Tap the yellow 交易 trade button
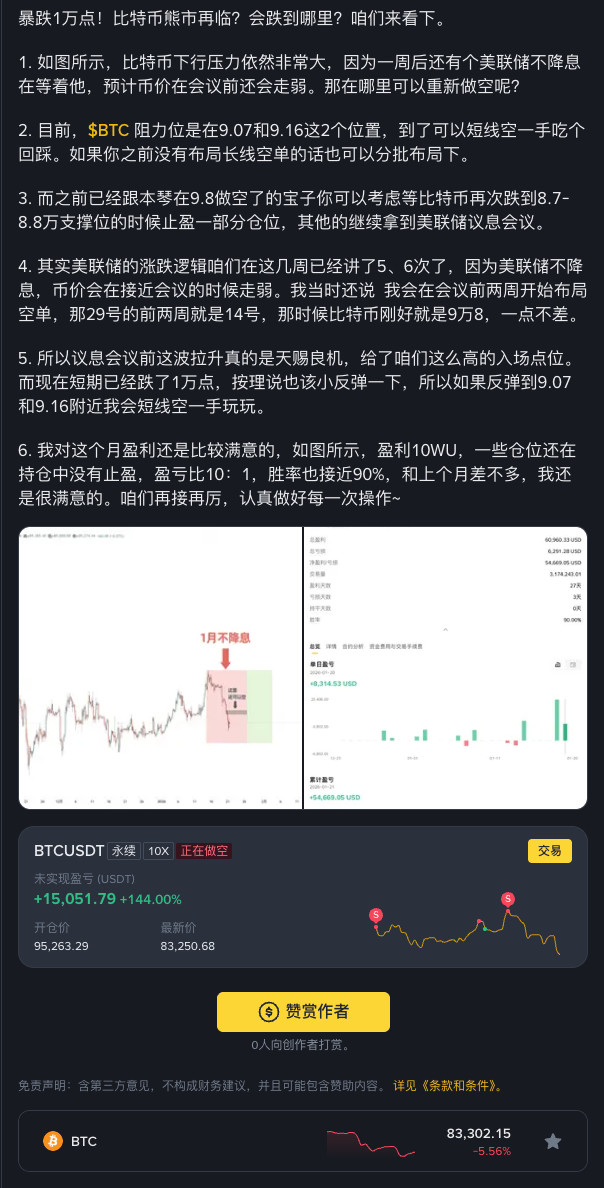604x1188 pixels. coord(549,851)
